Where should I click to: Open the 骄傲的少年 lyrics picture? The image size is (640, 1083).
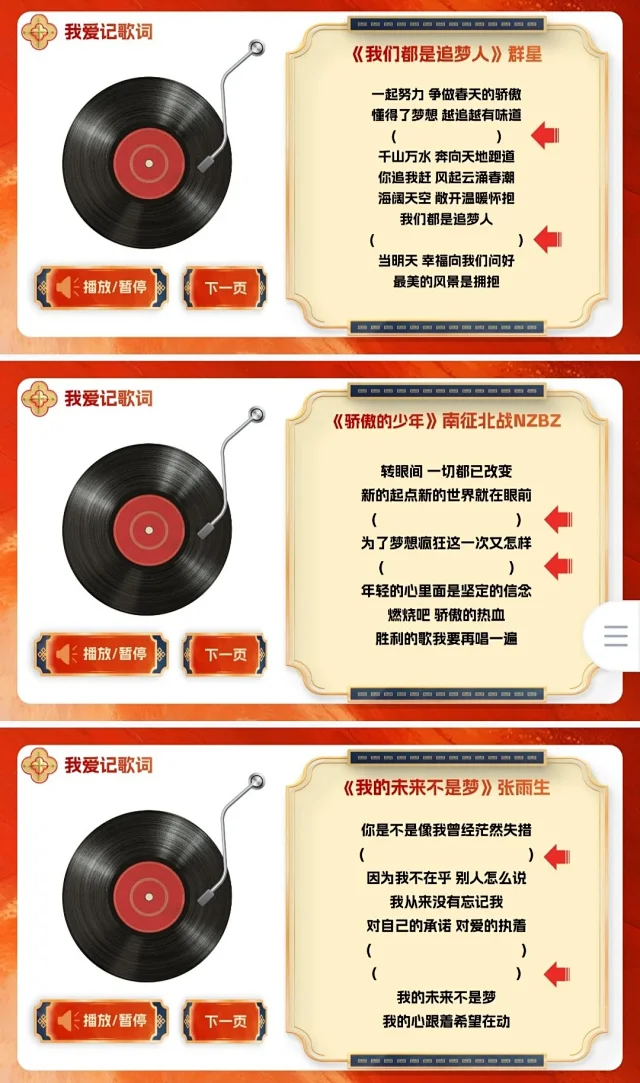(320, 540)
